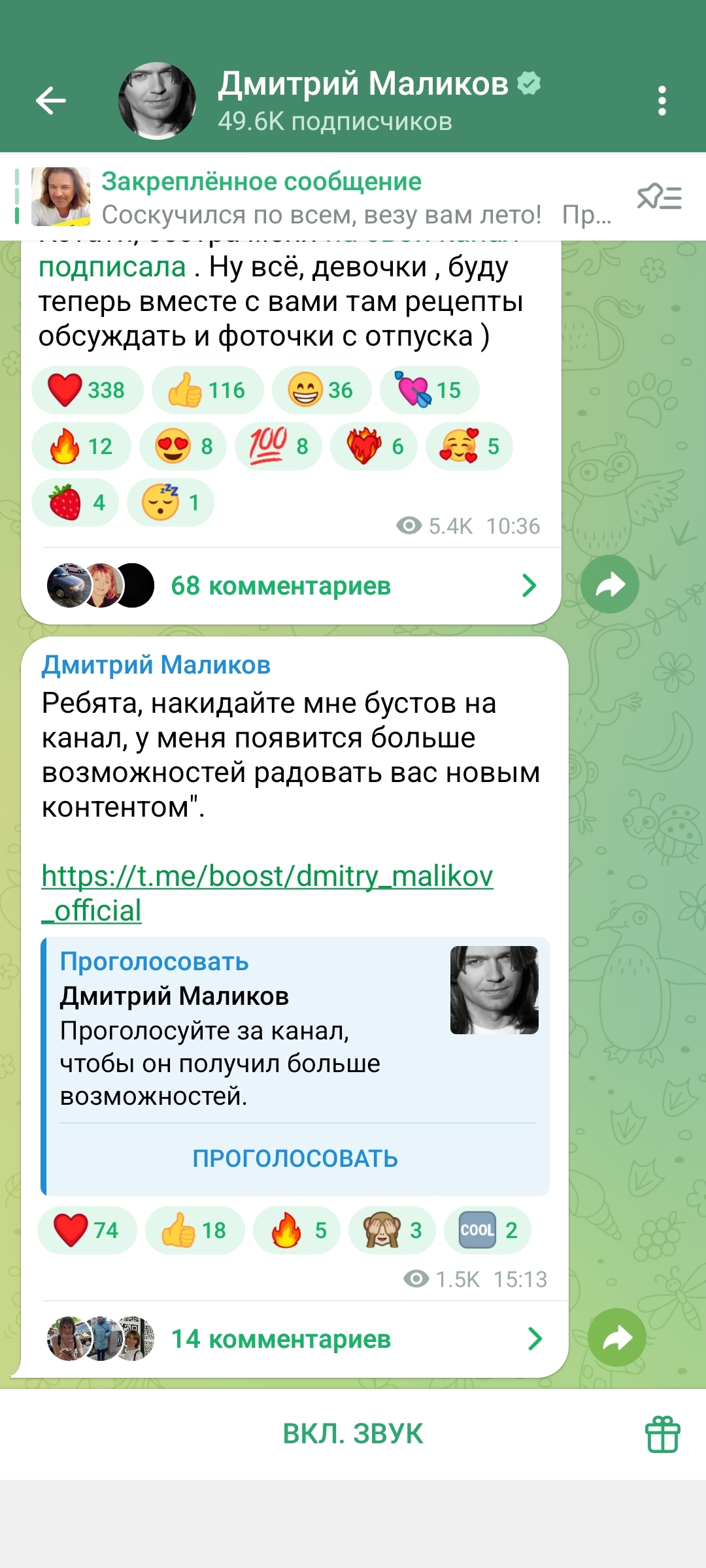Tap the thumbs-up reaction with 116
The height and width of the screenshot is (1568, 706).
click(x=207, y=390)
